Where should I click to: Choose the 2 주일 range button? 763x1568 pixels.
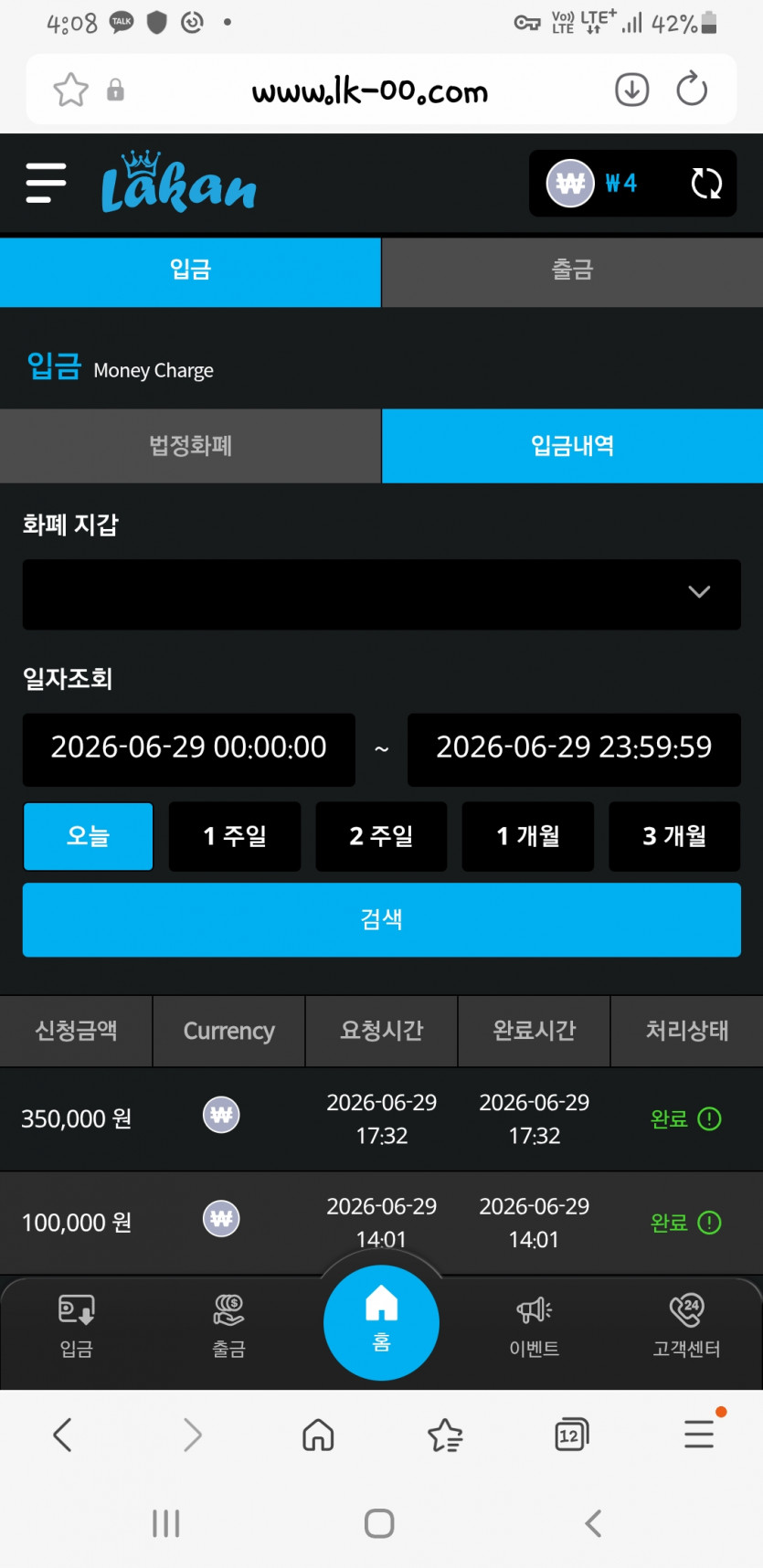(381, 836)
